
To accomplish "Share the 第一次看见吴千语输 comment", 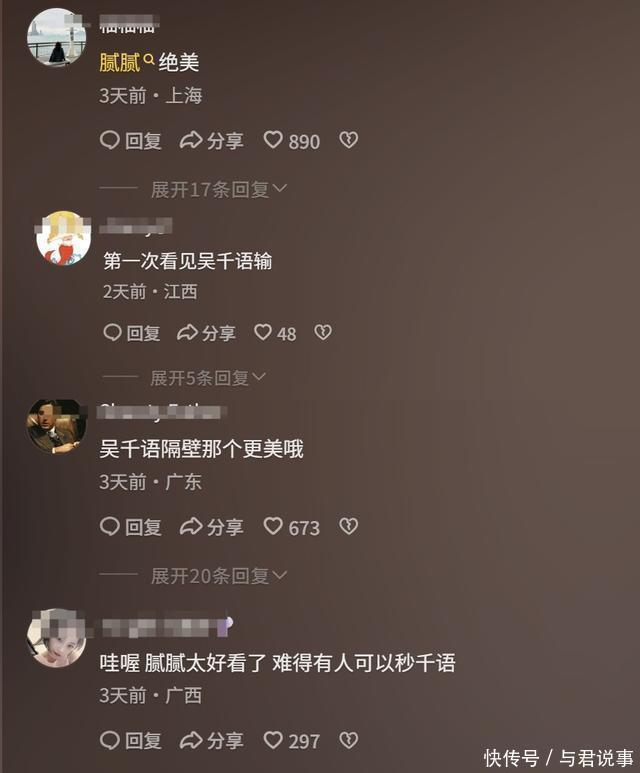I will click(x=206, y=333).
